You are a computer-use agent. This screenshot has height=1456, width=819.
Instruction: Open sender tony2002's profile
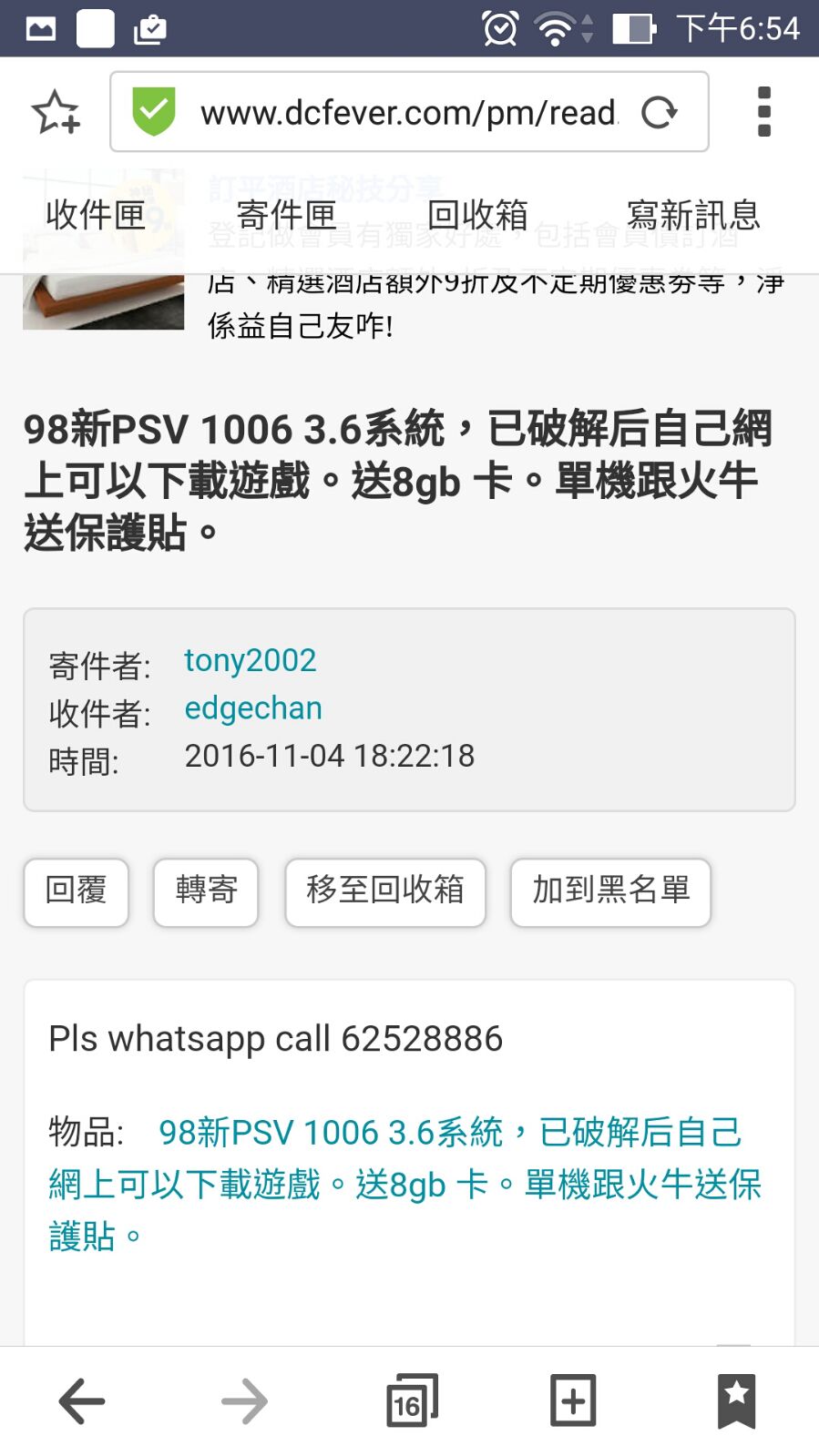coord(251,660)
